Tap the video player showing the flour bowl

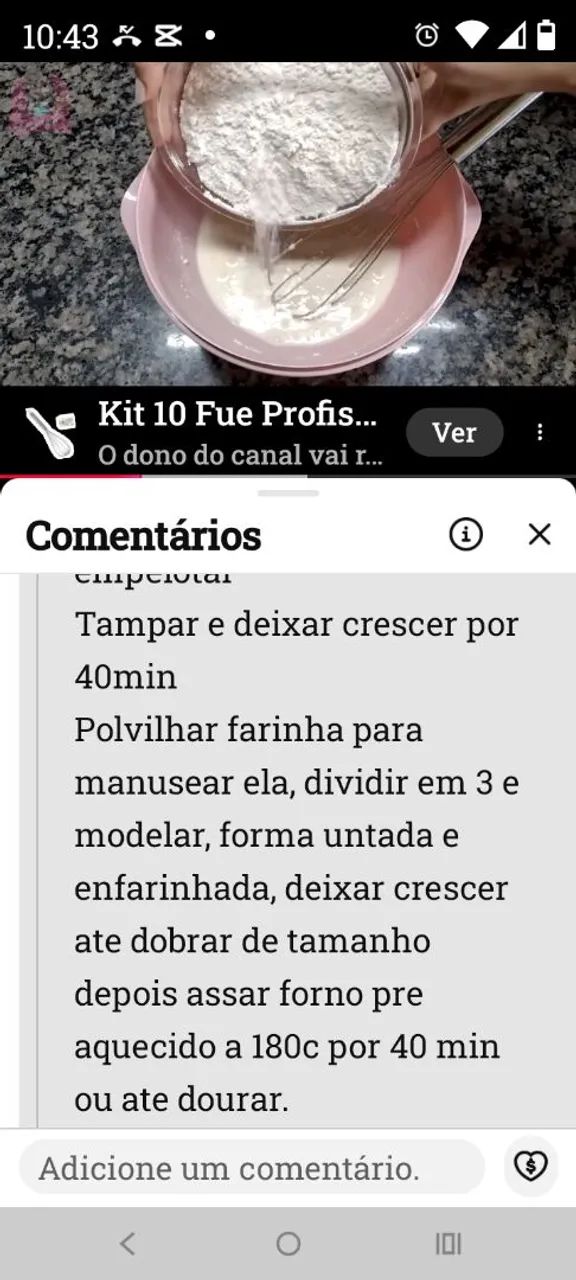(x=288, y=224)
